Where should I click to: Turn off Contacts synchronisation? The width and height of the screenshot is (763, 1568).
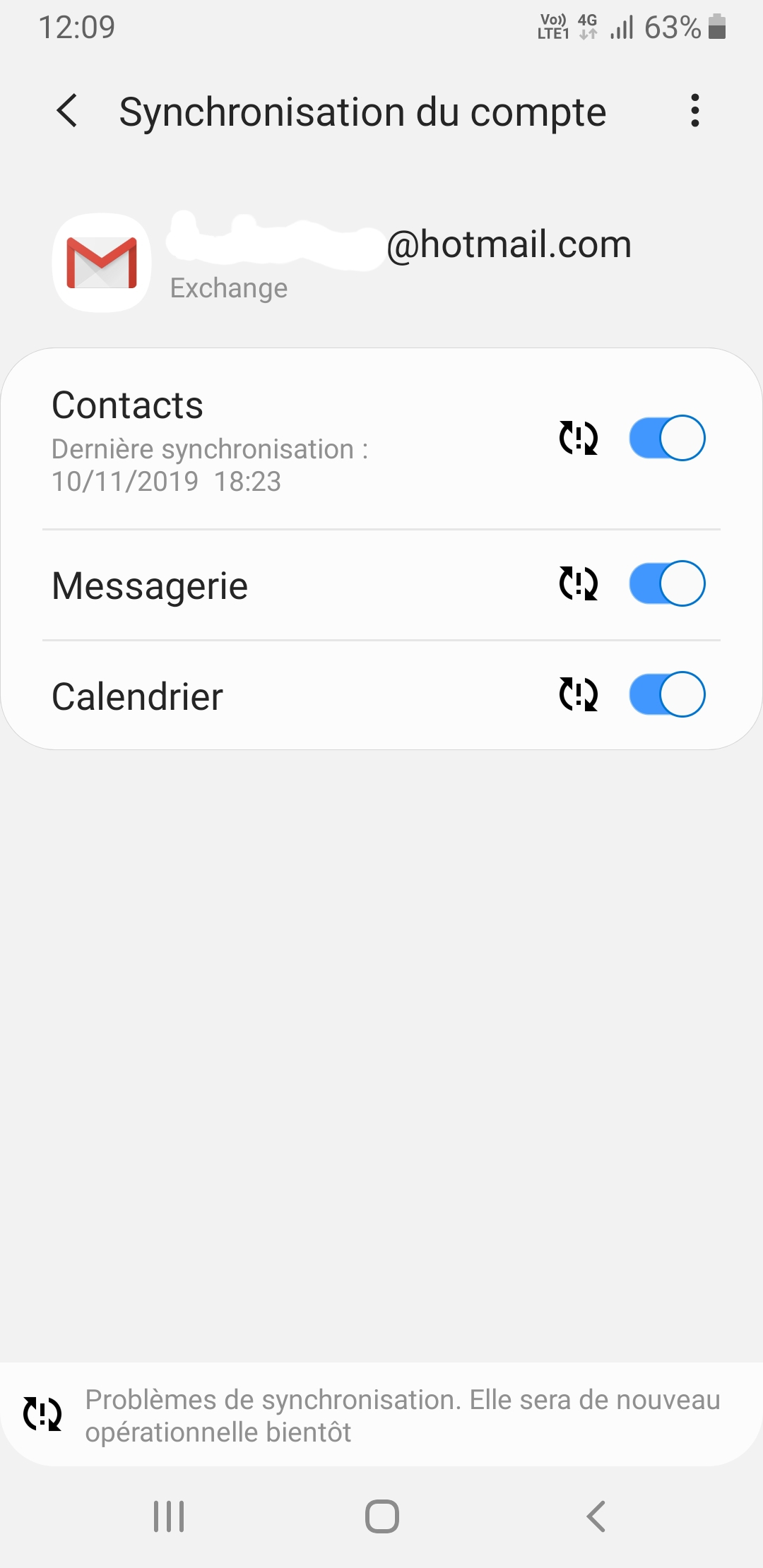667,438
